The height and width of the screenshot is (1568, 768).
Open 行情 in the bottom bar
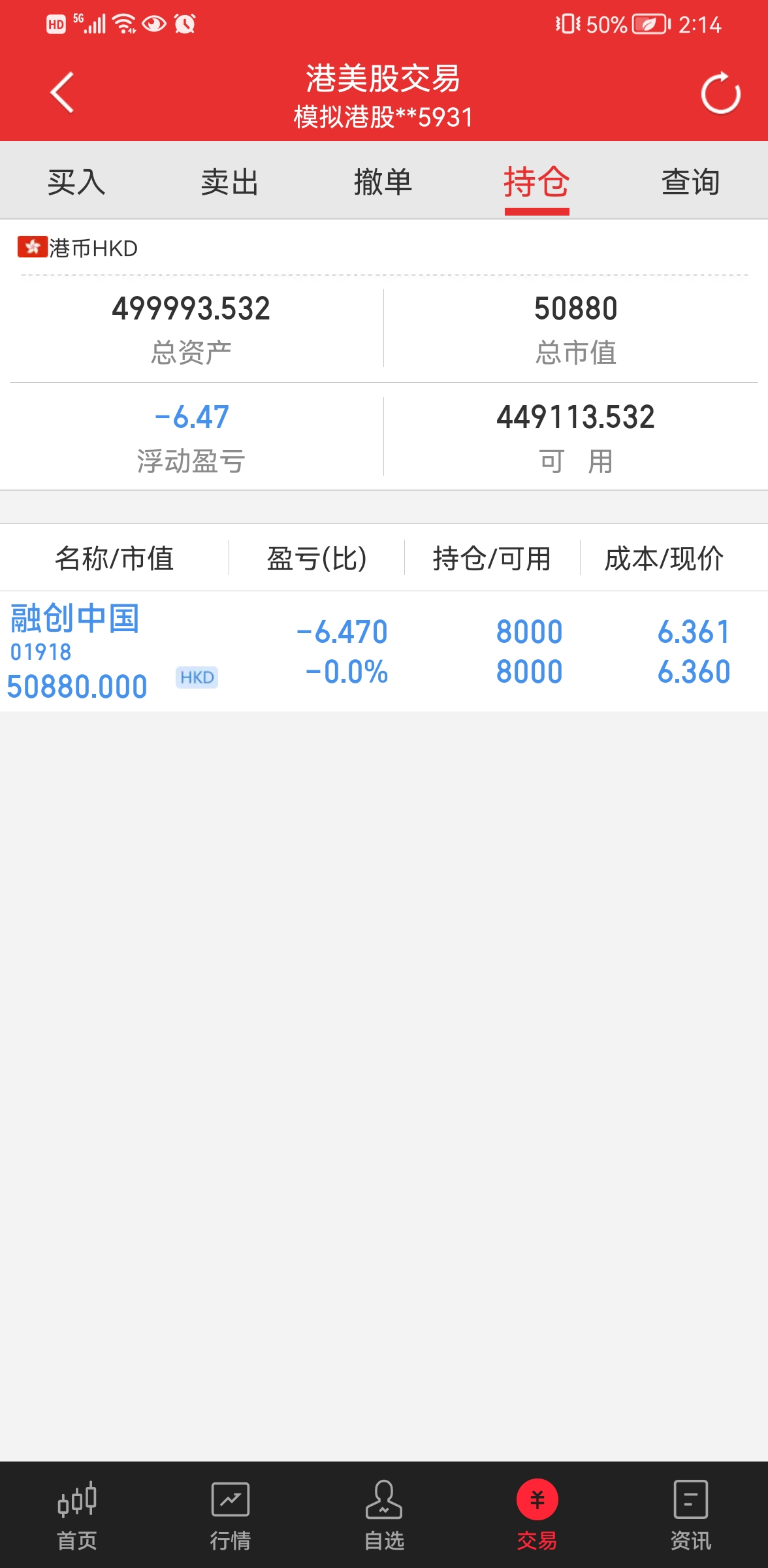[x=230, y=1515]
